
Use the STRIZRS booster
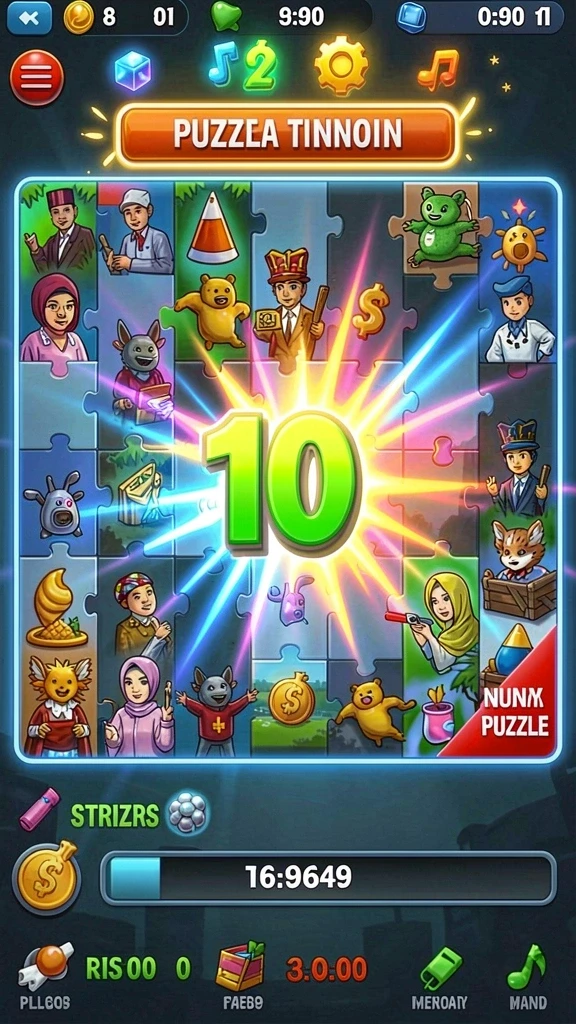[114, 815]
